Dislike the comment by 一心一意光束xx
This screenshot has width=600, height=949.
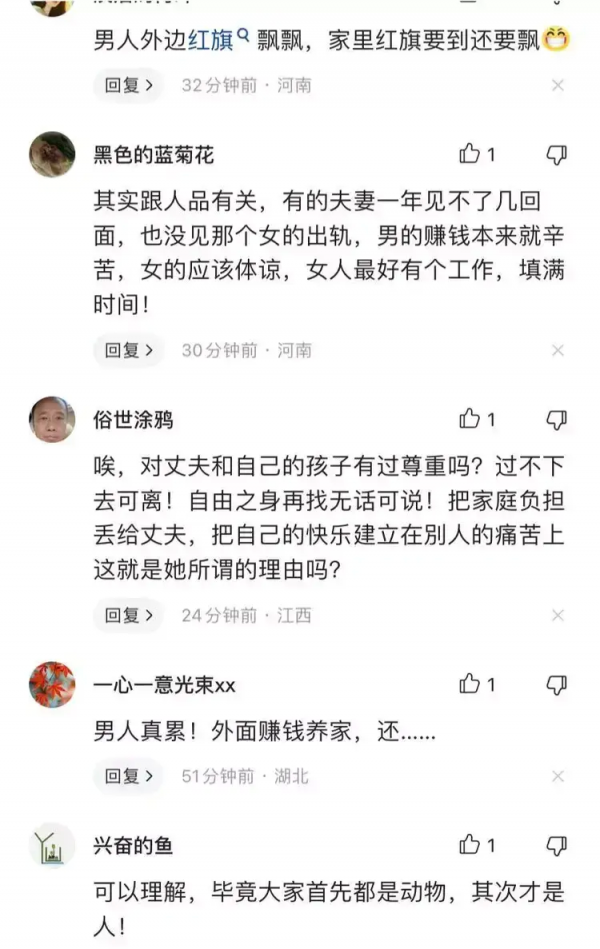pyautogui.click(x=557, y=684)
